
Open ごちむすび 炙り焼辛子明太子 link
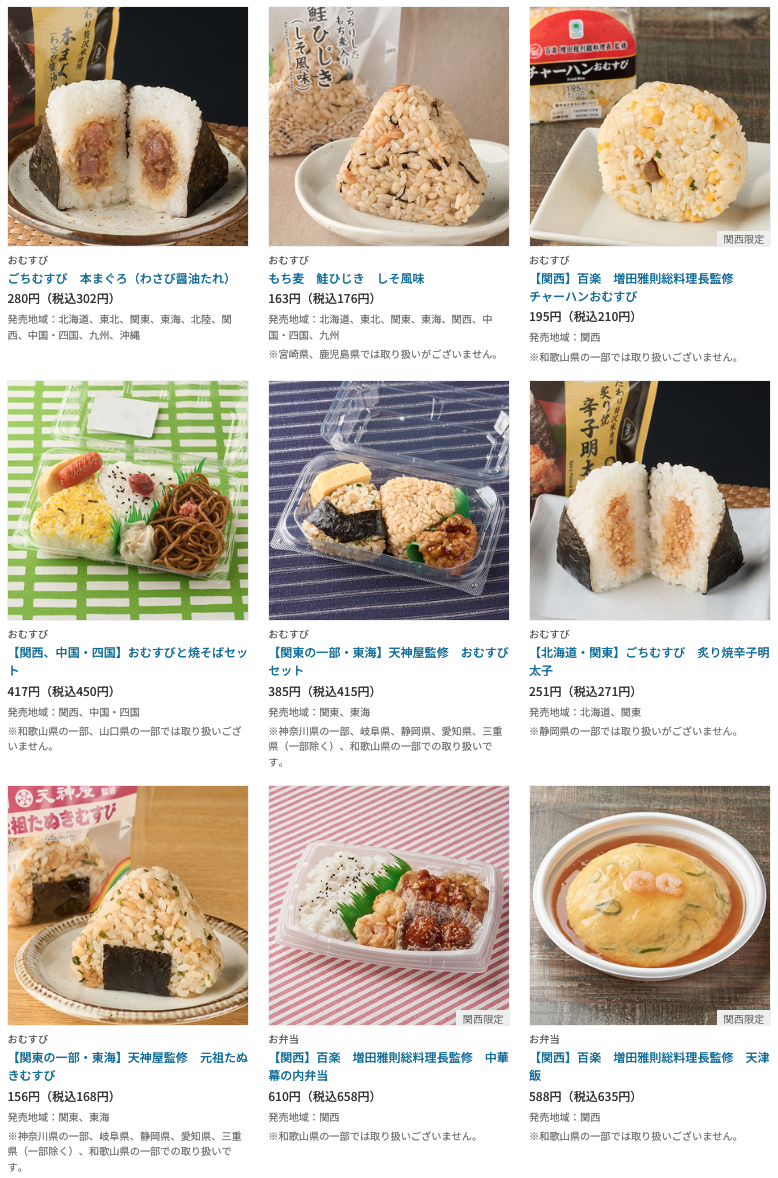pyautogui.click(x=649, y=661)
